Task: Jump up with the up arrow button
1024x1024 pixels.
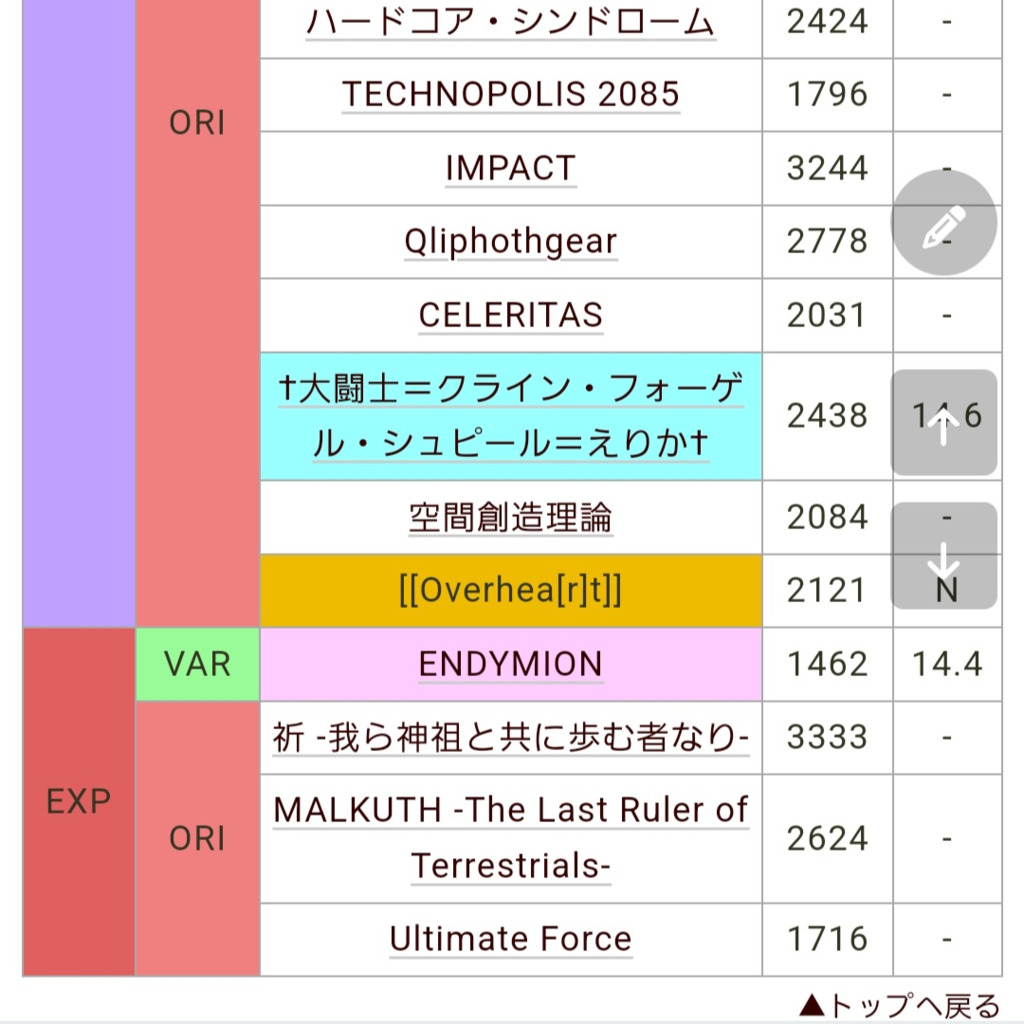Action: (944, 422)
